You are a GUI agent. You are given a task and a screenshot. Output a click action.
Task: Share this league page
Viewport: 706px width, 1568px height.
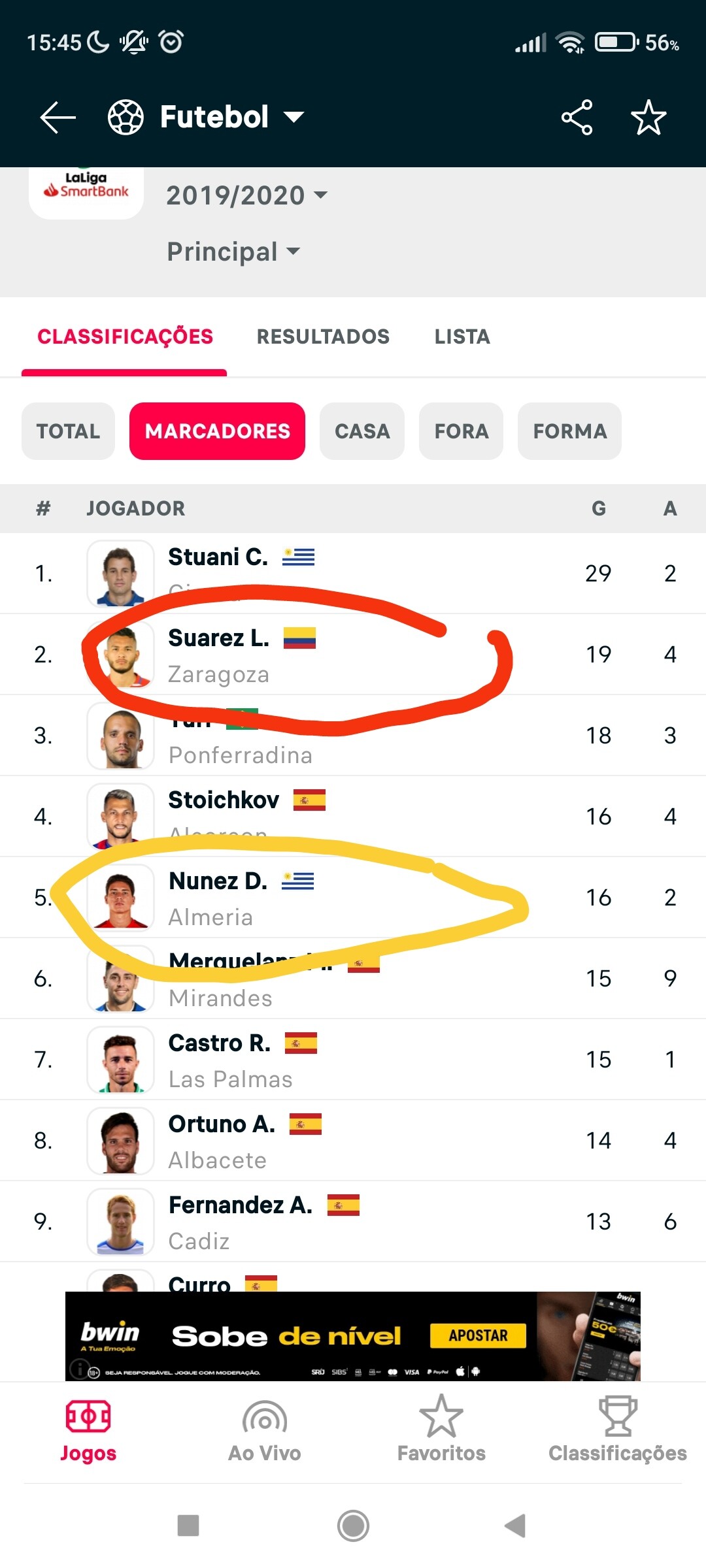click(577, 118)
